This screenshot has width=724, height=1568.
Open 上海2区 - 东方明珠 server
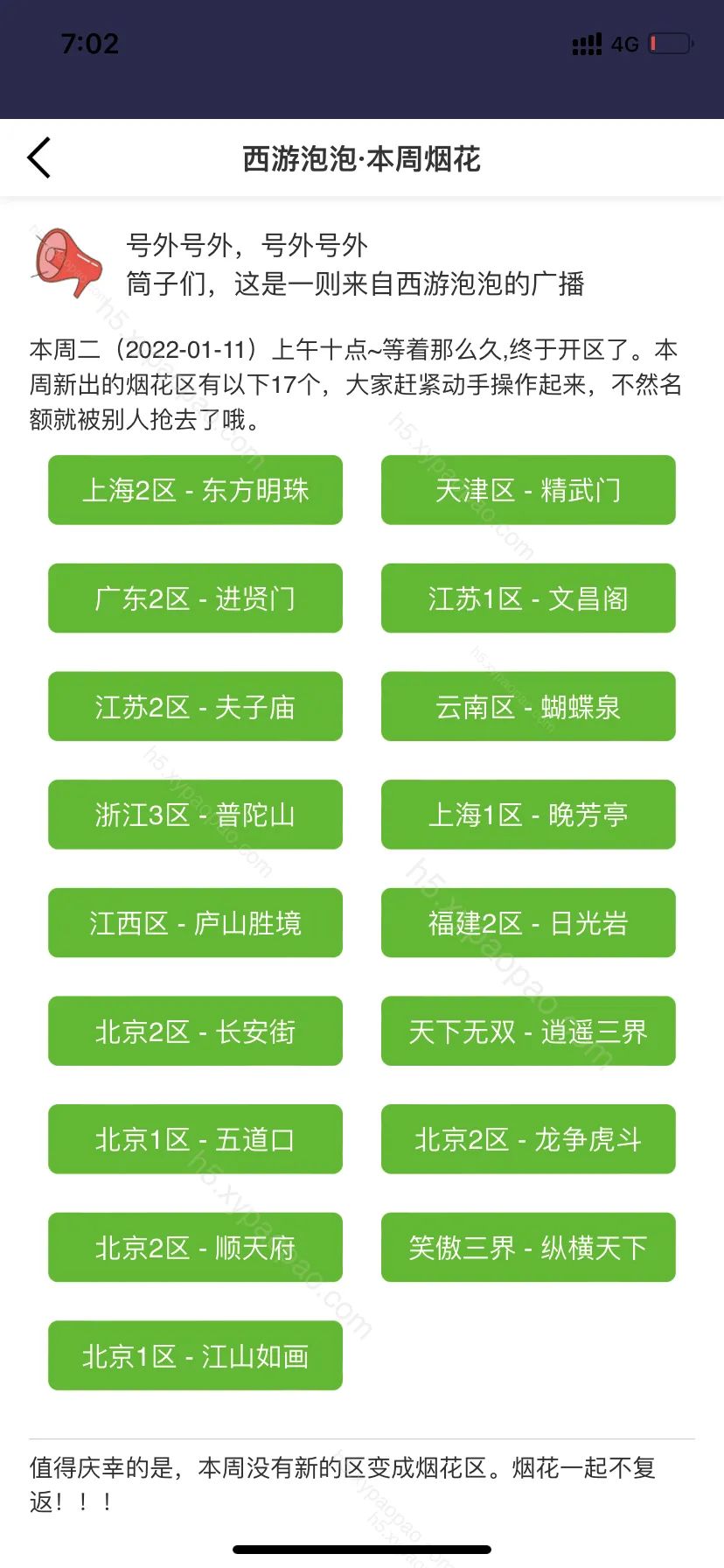coord(195,490)
